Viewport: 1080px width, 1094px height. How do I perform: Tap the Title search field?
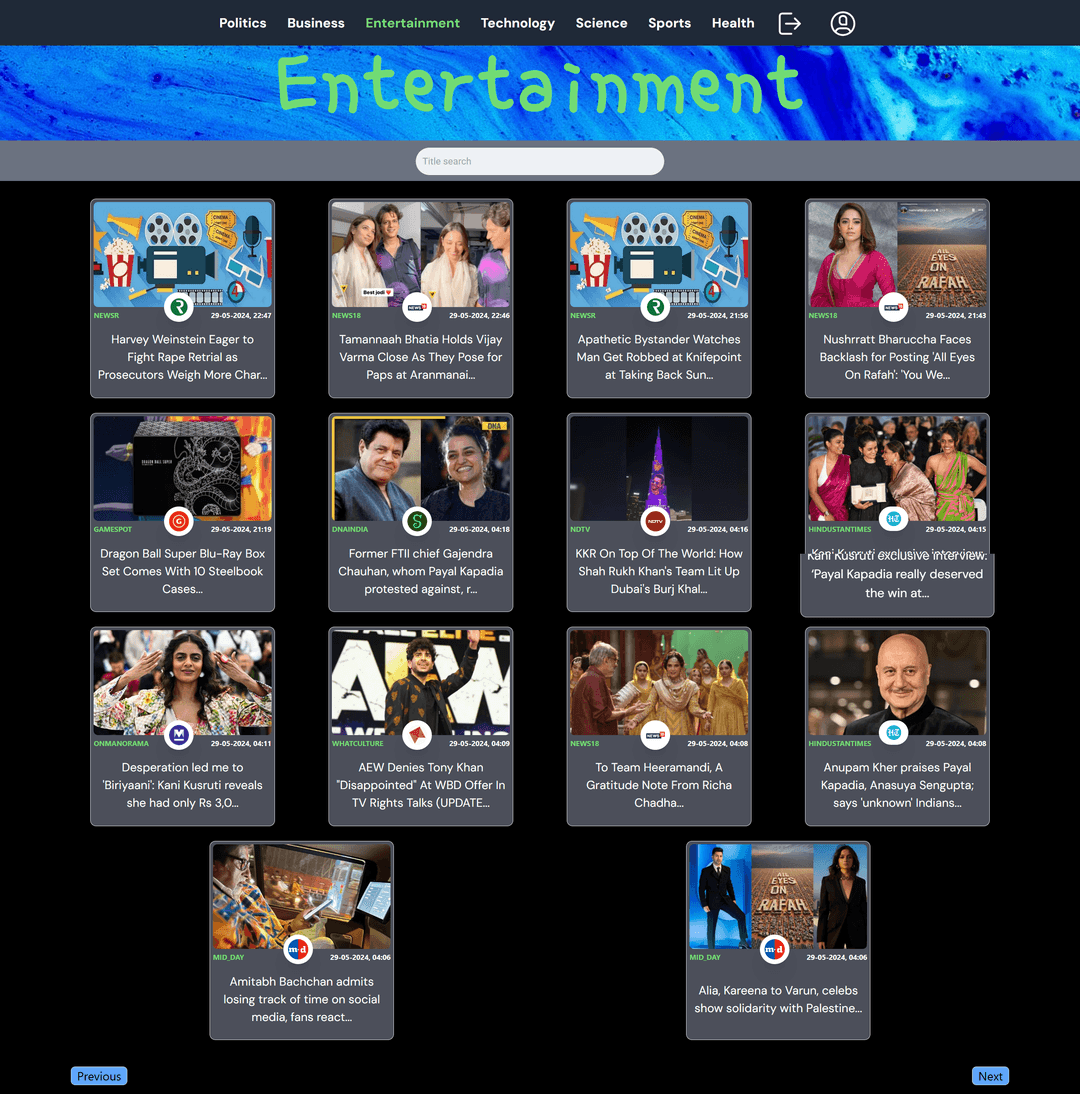point(540,161)
